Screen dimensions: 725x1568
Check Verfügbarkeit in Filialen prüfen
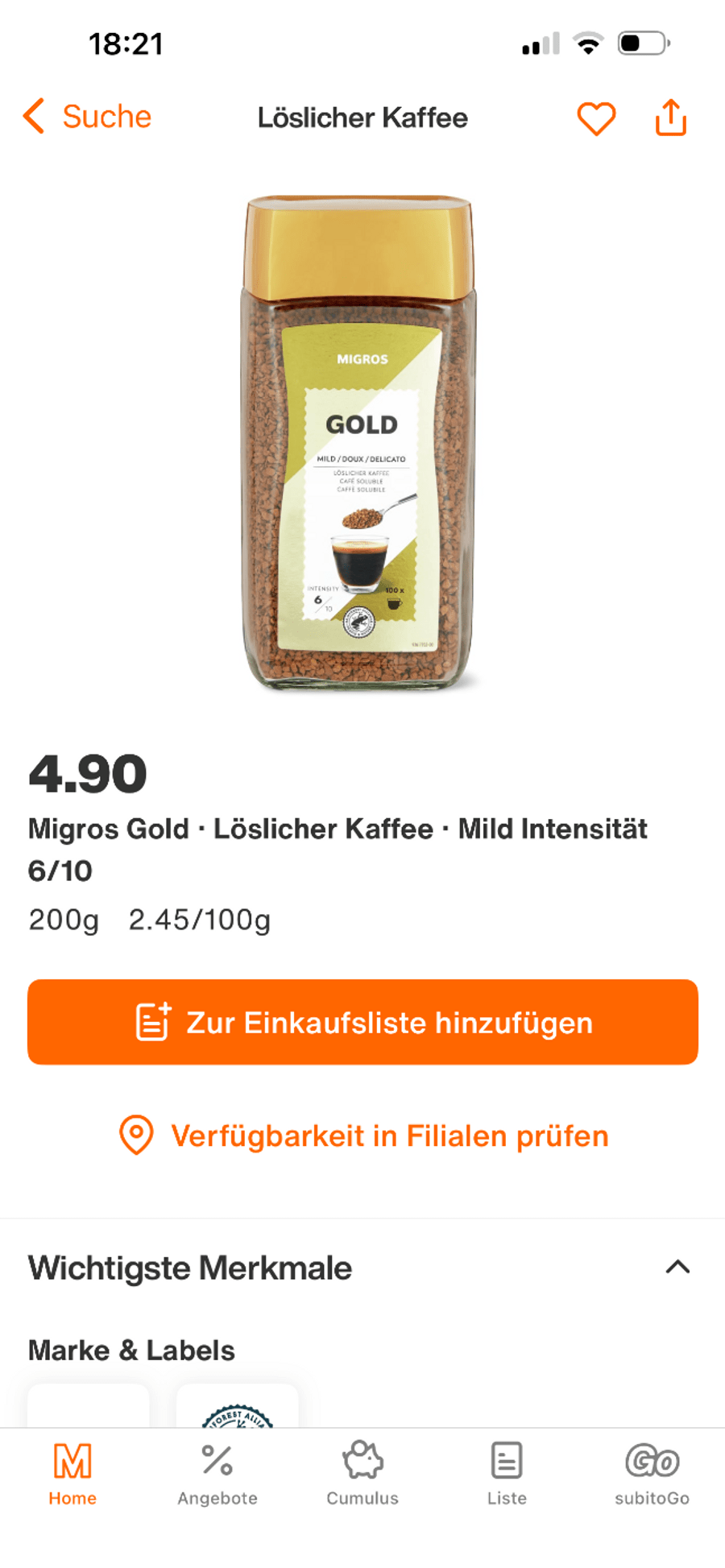[x=362, y=1136]
